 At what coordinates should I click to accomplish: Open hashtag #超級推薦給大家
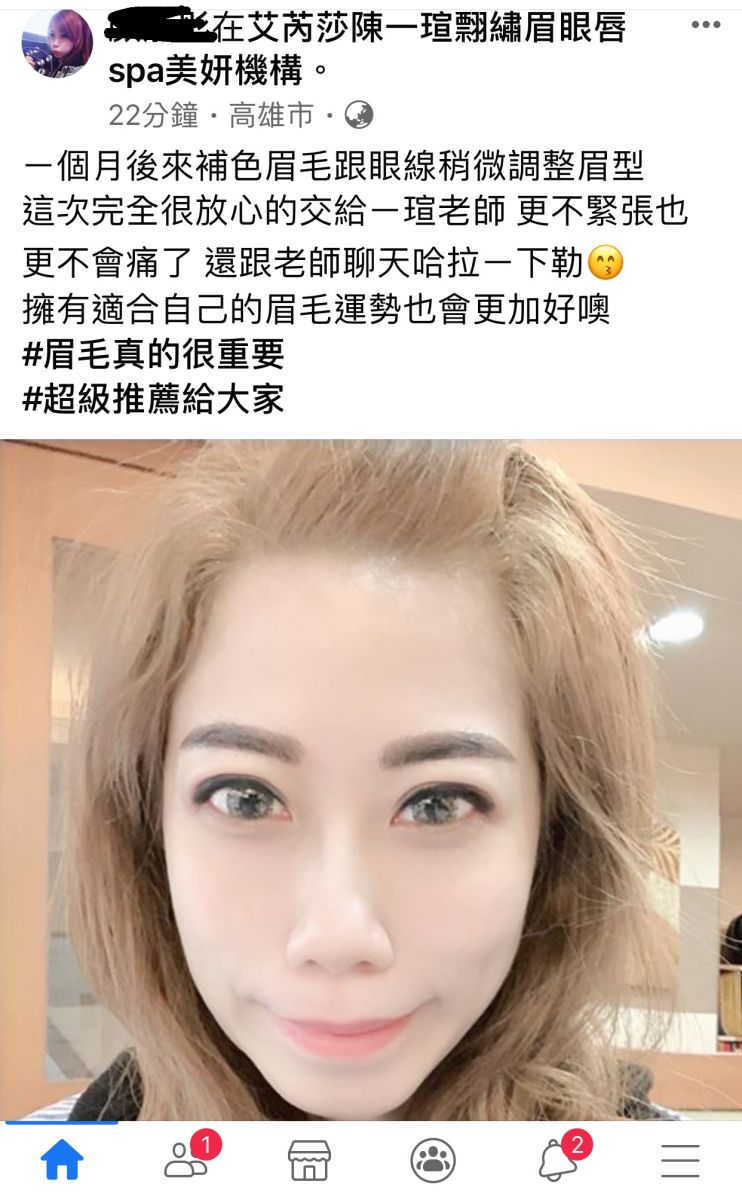coord(153,399)
